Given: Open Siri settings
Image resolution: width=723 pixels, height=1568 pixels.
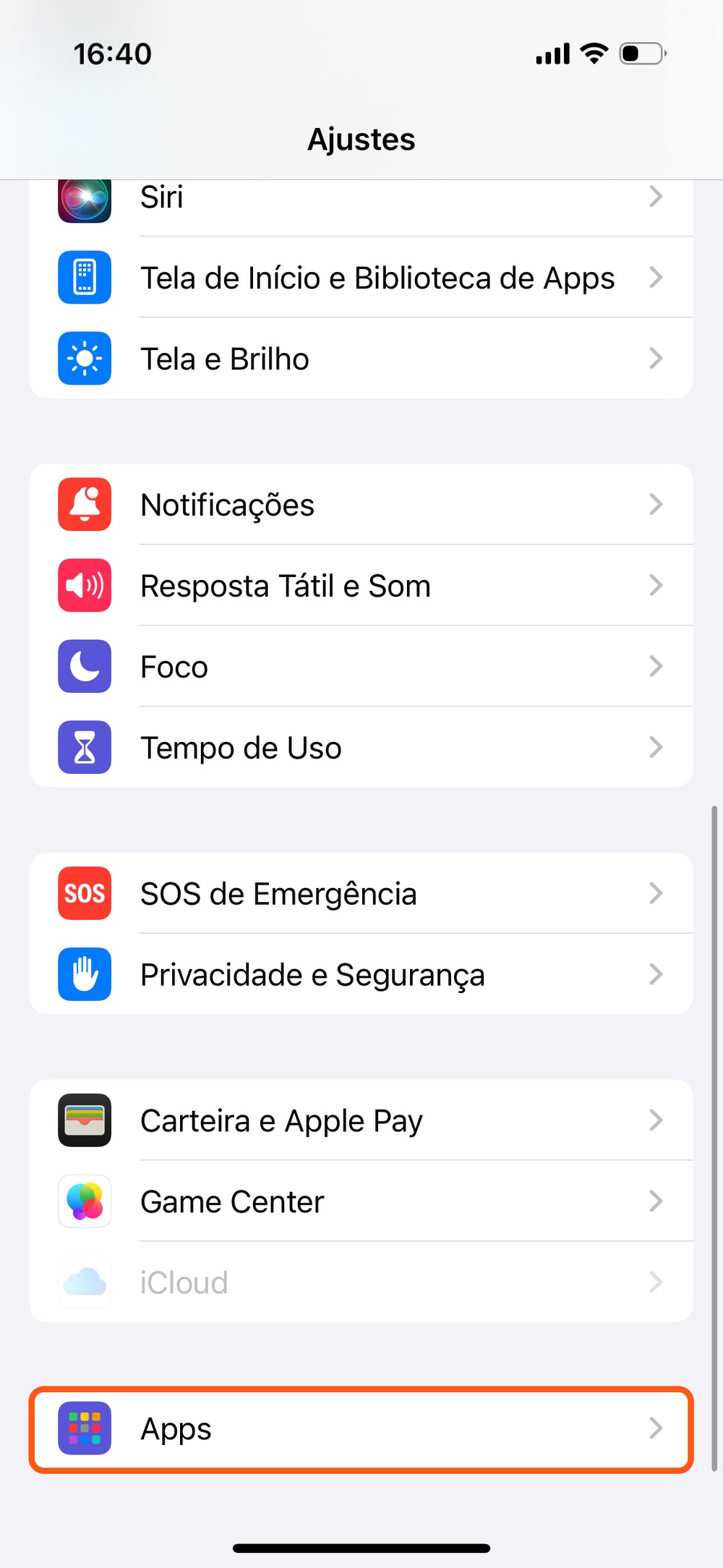Looking at the screenshot, I should [361, 200].
